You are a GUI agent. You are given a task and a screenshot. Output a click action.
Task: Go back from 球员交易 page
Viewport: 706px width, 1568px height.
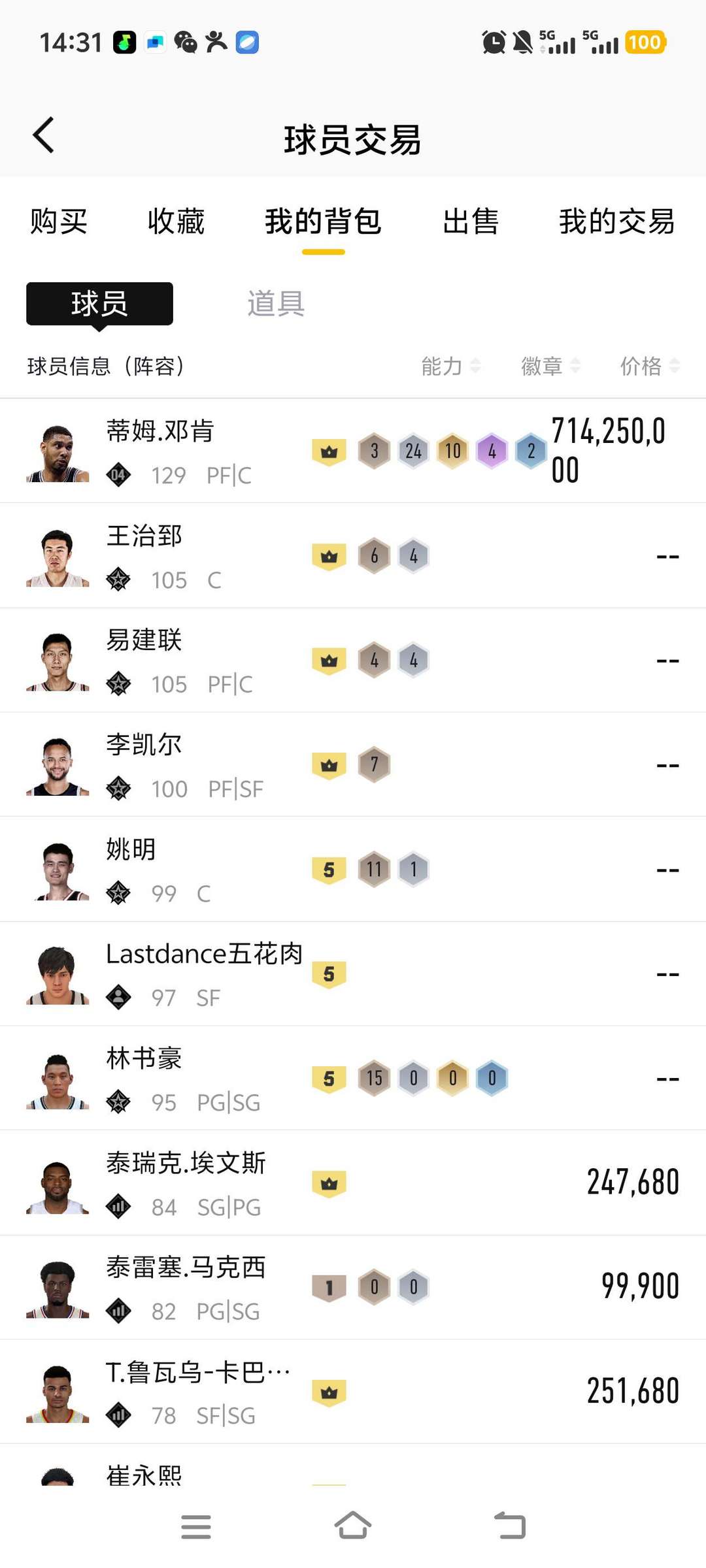[44, 136]
